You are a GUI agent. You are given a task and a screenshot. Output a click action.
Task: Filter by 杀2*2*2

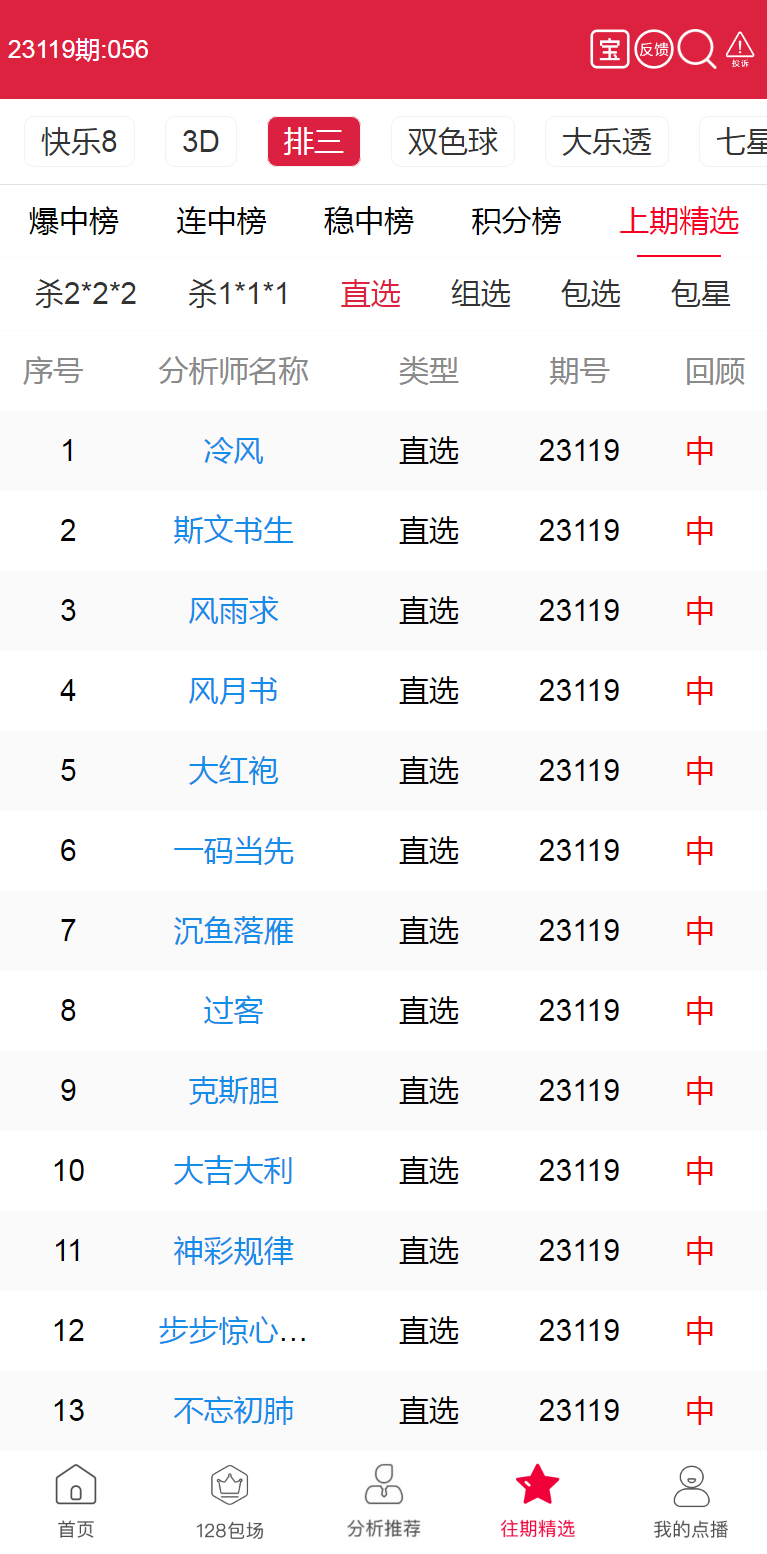85,294
